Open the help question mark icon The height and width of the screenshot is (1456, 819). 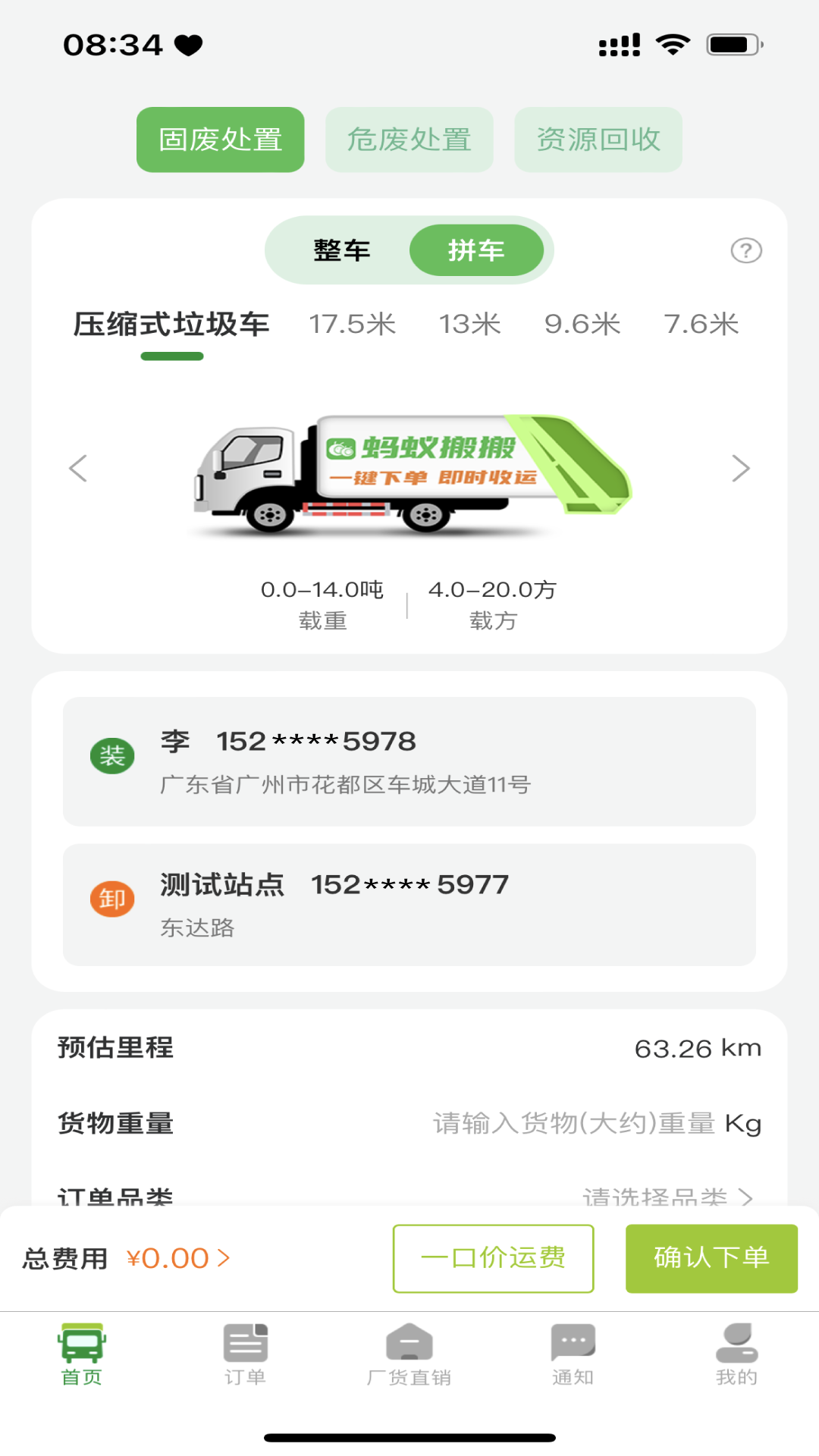click(747, 250)
